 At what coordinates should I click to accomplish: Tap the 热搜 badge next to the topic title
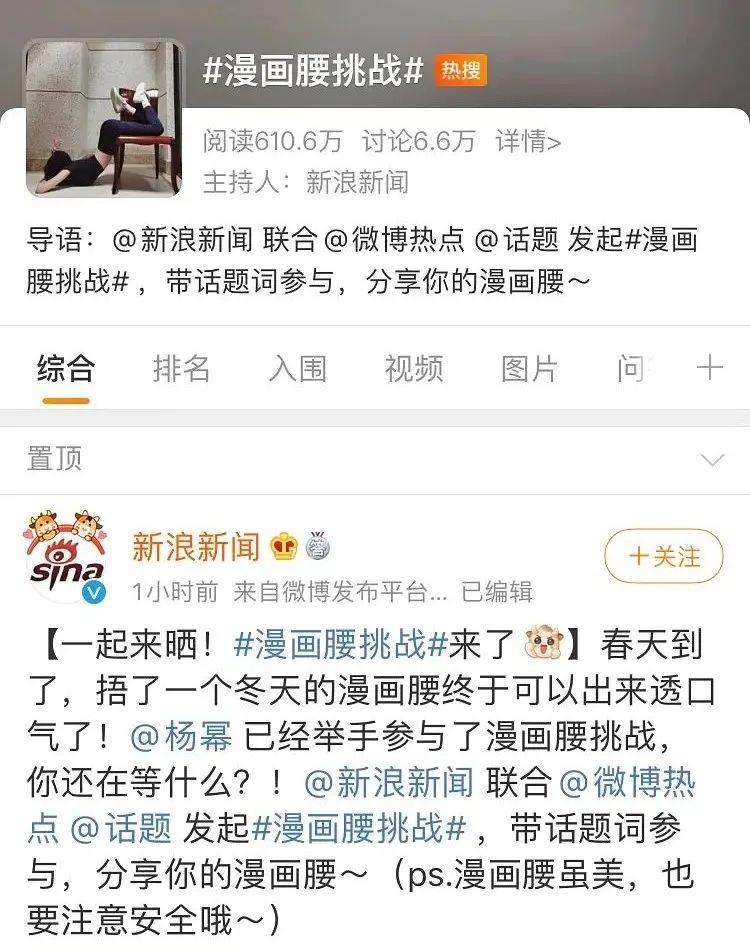point(461,72)
